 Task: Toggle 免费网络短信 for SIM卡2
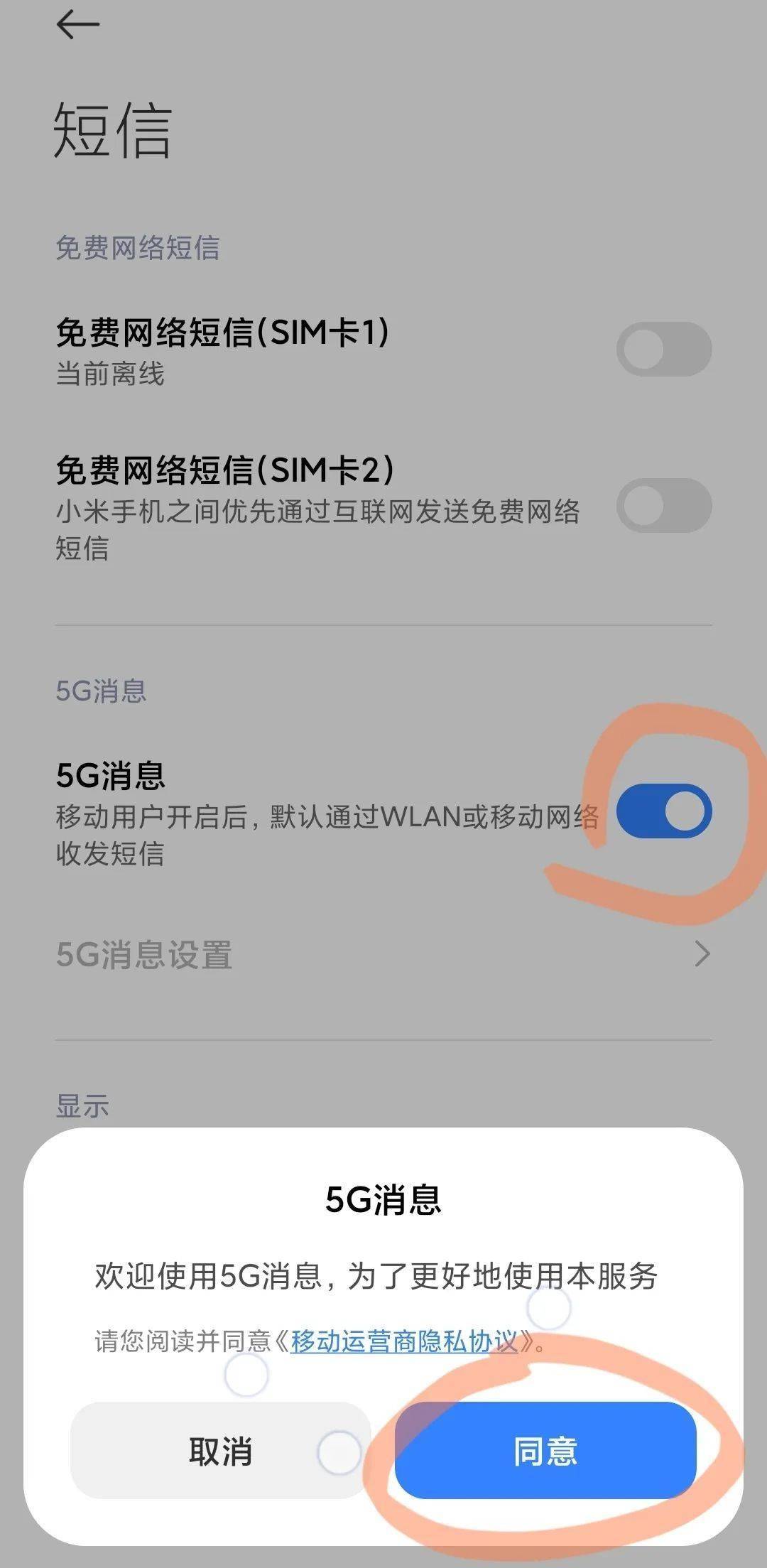pyautogui.click(x=663, y=506)
